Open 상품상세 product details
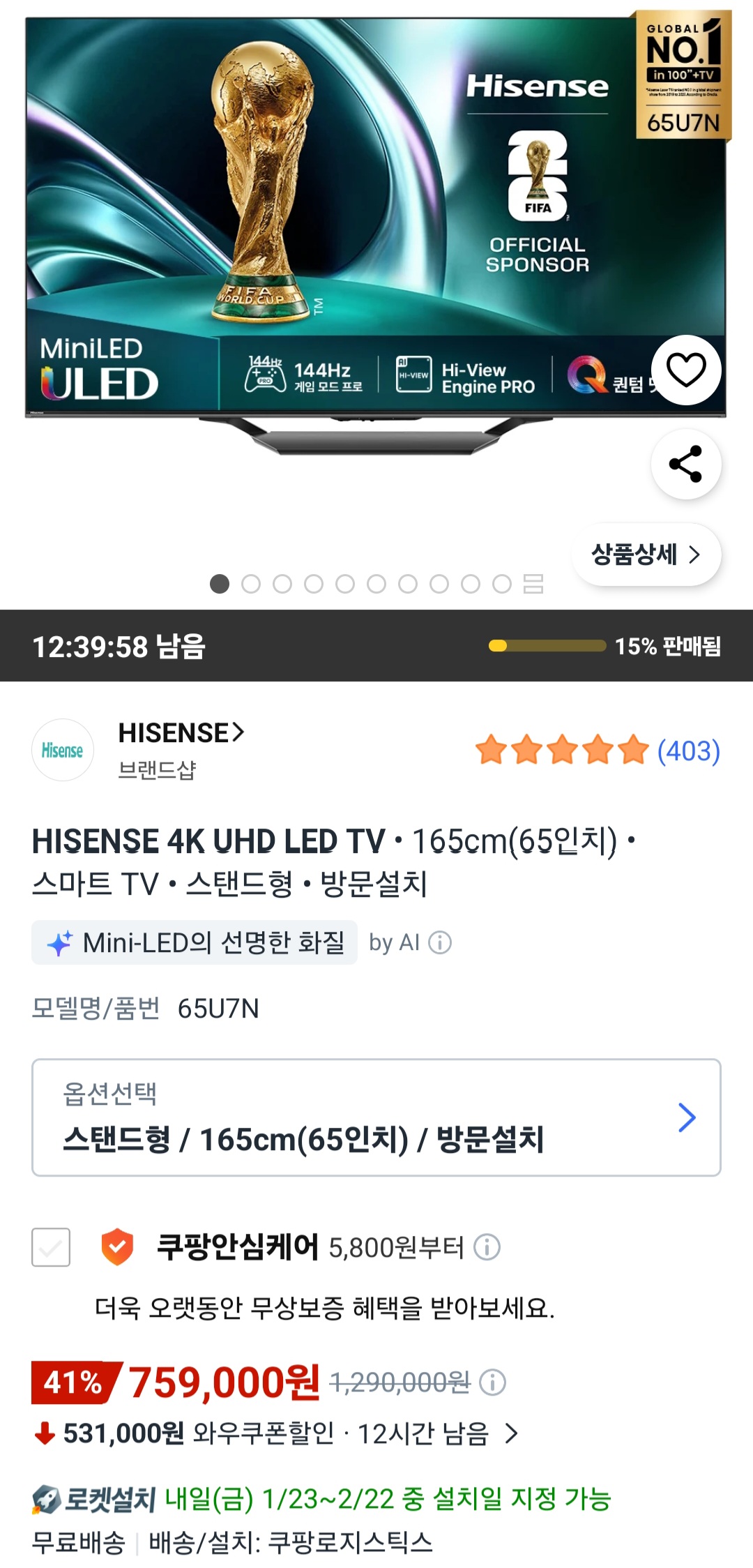The height and width of the screenshot is (1568, 753). 646,555
